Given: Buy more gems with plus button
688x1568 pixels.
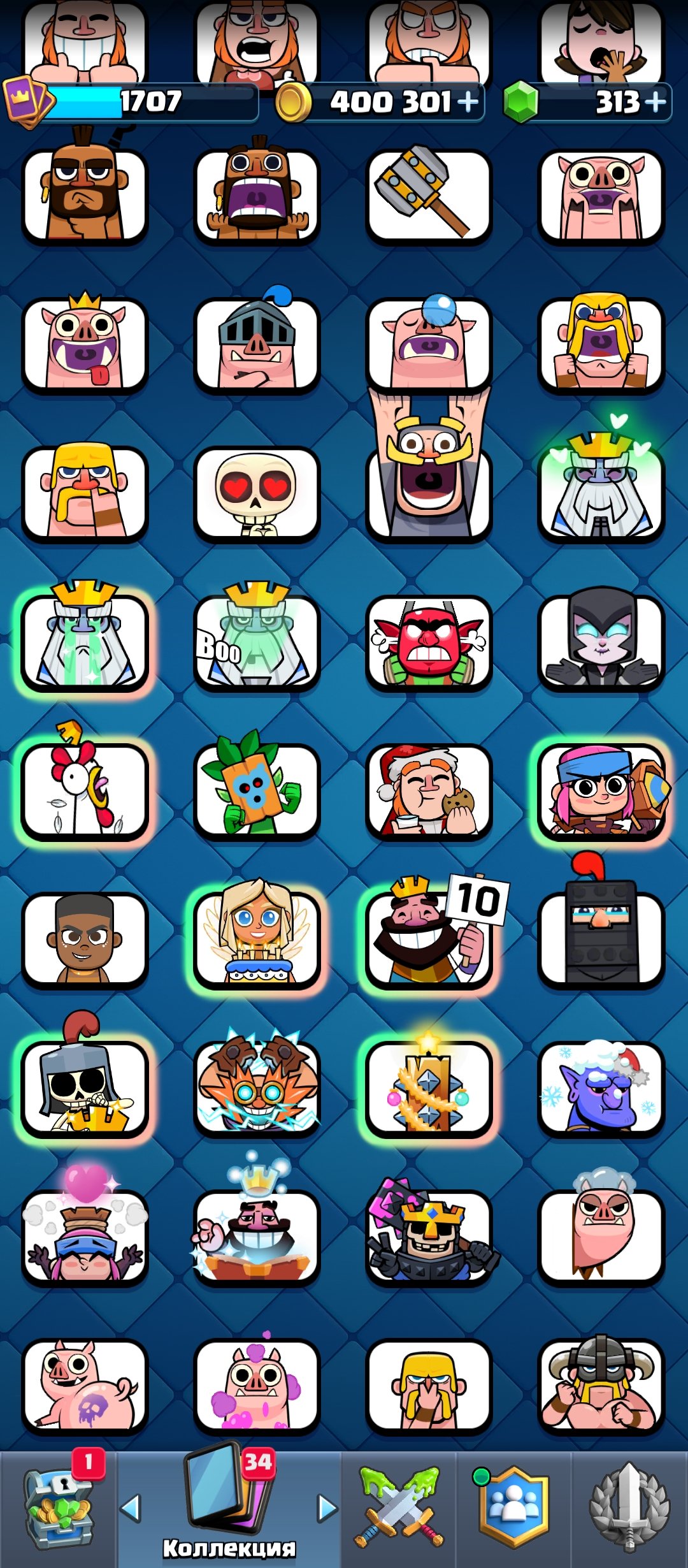Looking at the screenshot, I should point(655,101).
